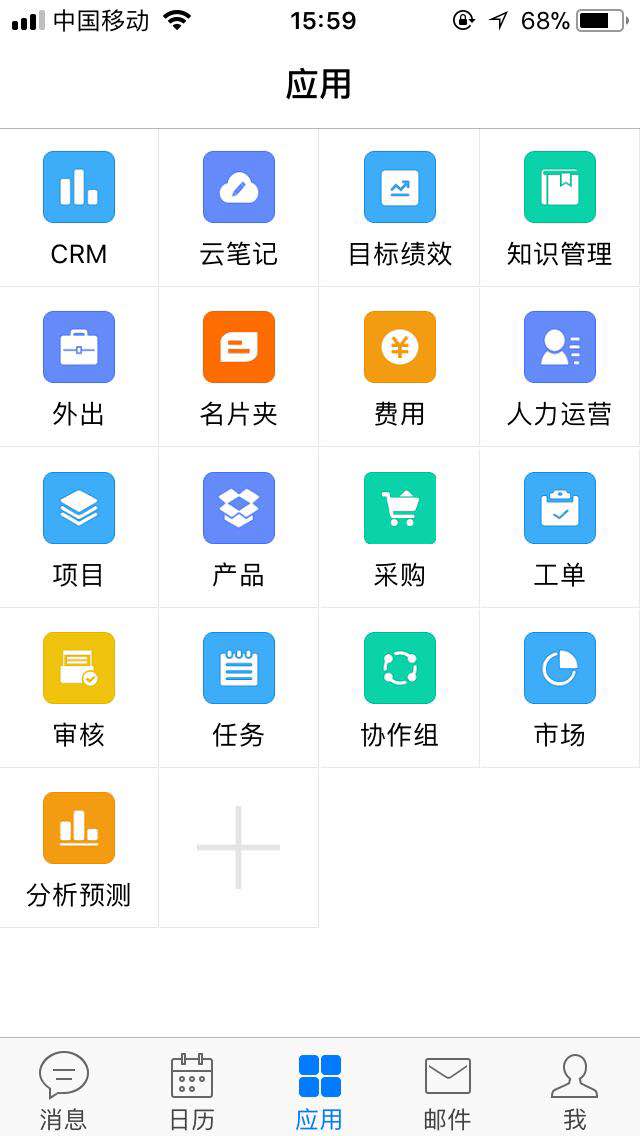Add a new app with the plus tile
Screen dimensions: 640x1136
point(238,848)
